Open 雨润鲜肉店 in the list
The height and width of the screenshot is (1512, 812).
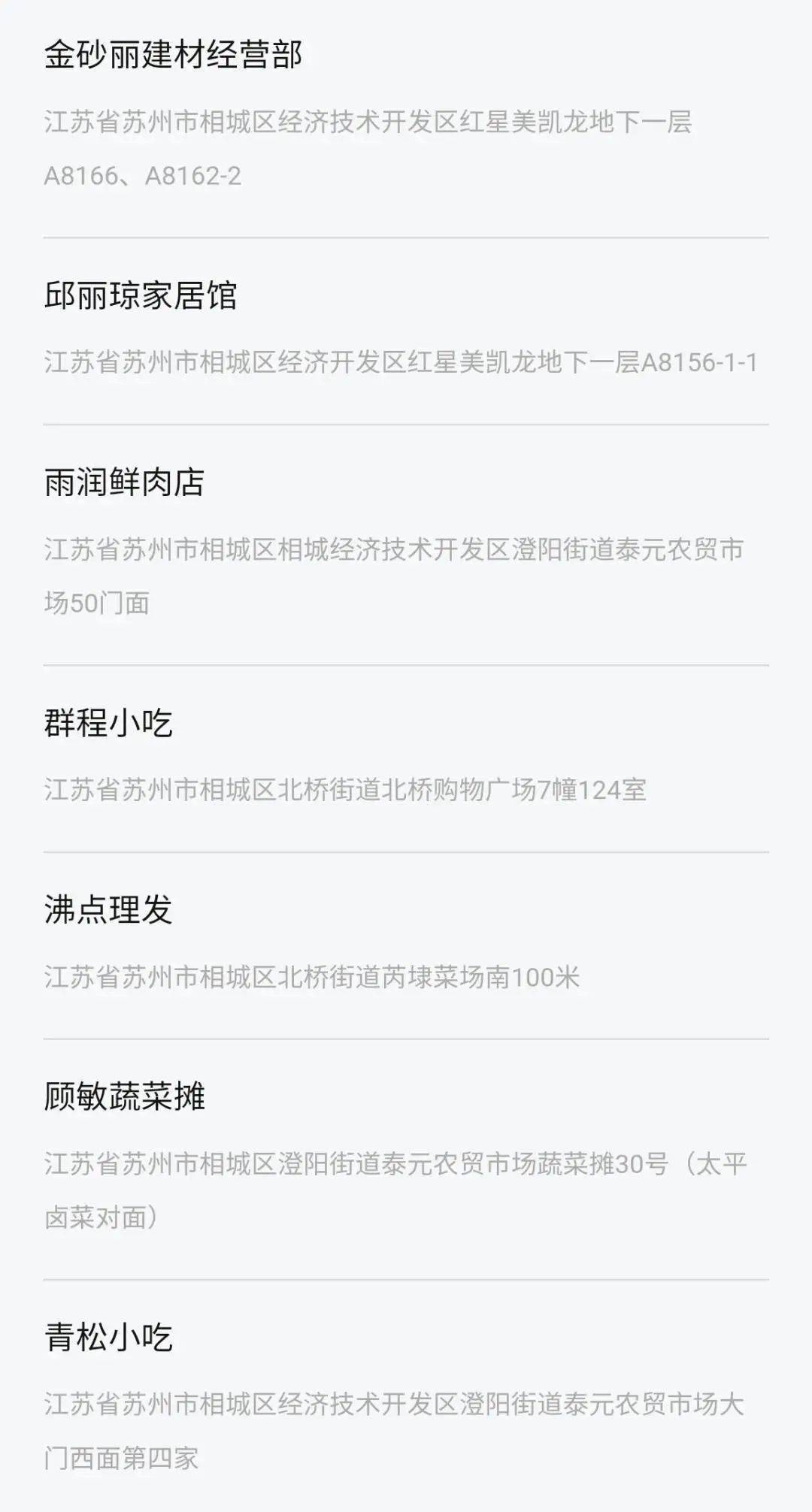406,545
